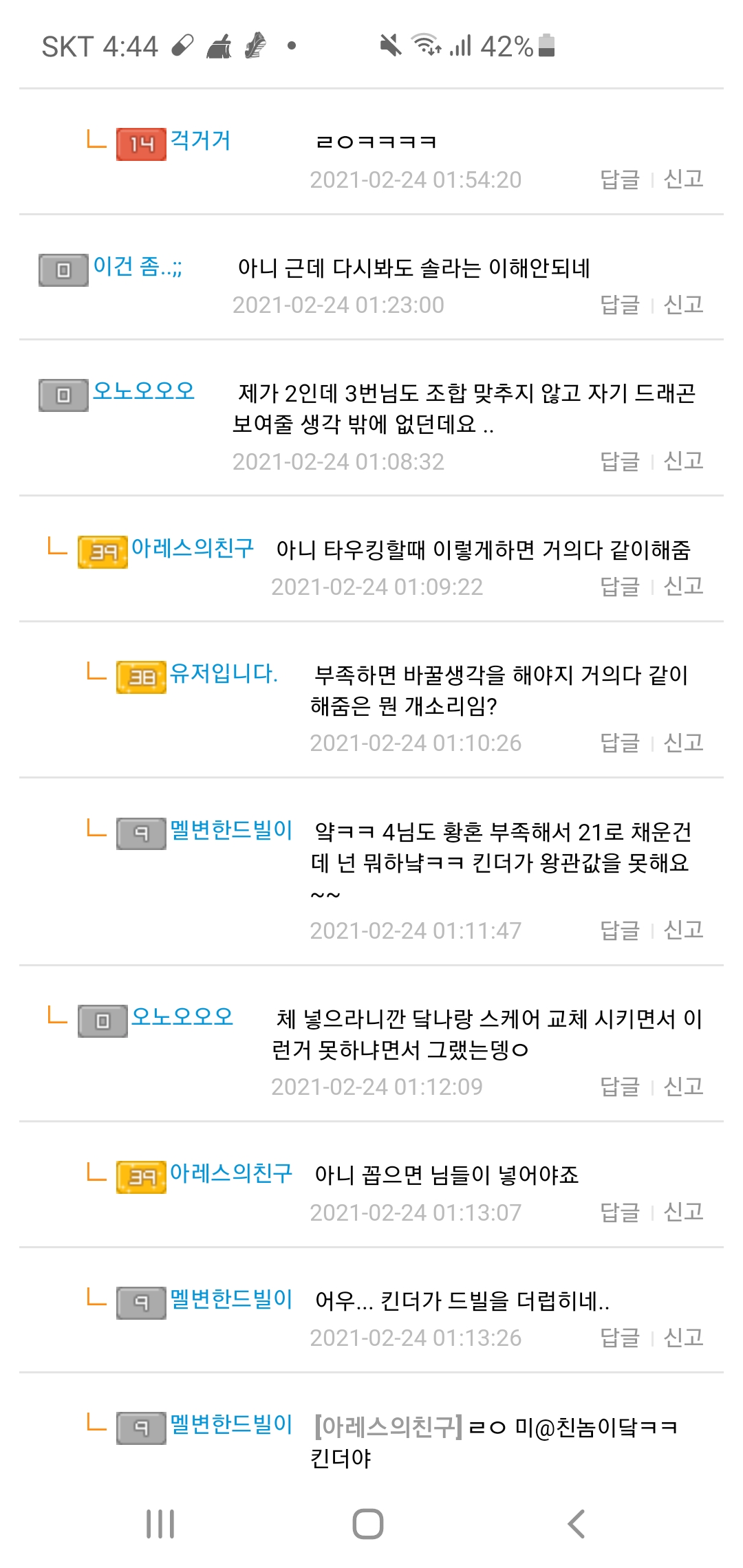
Task: Reply to 걱거거's comment
Action: pos(620,179)
